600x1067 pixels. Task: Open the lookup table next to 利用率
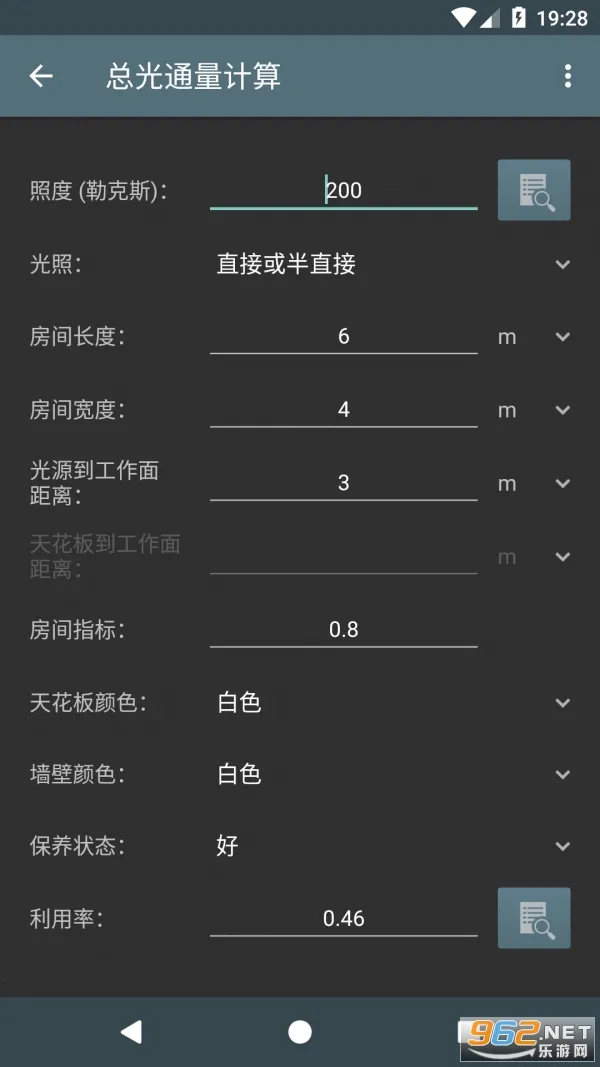[534, 918]
